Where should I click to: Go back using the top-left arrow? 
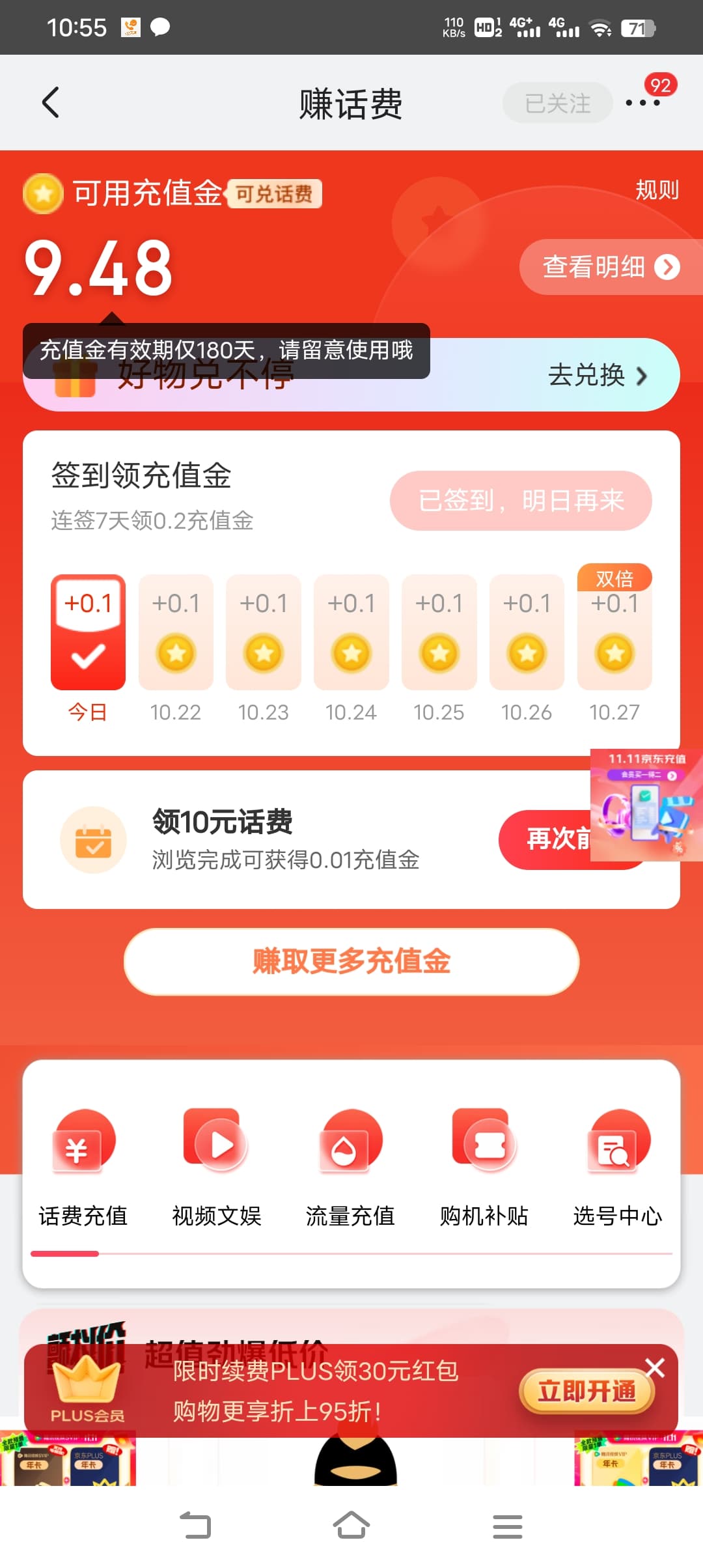click(x=51, y=102)
